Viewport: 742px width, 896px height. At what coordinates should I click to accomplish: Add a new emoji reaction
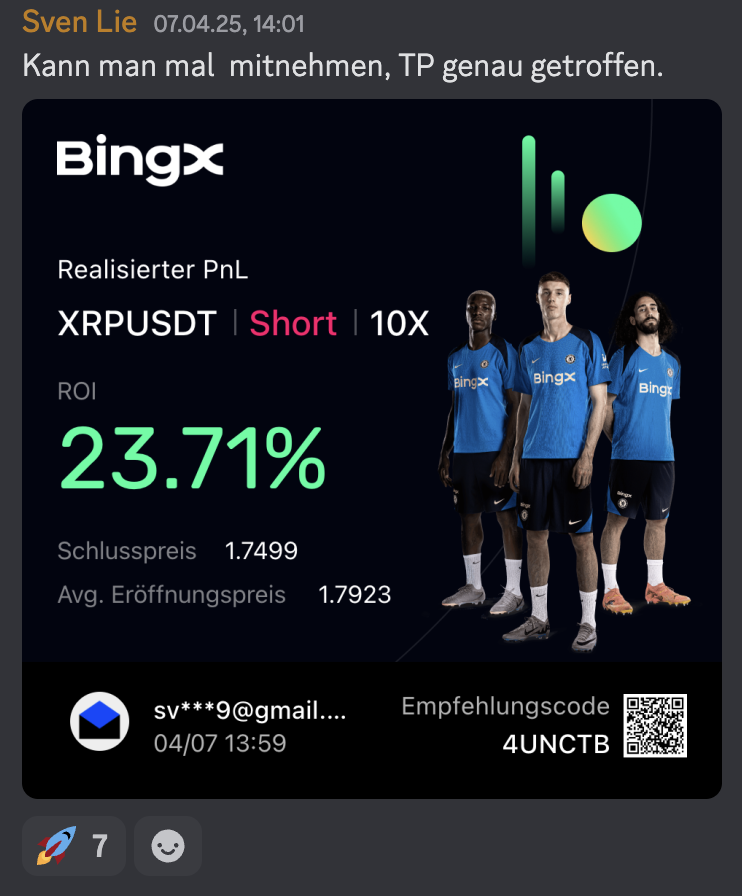(x=167, y=847)
